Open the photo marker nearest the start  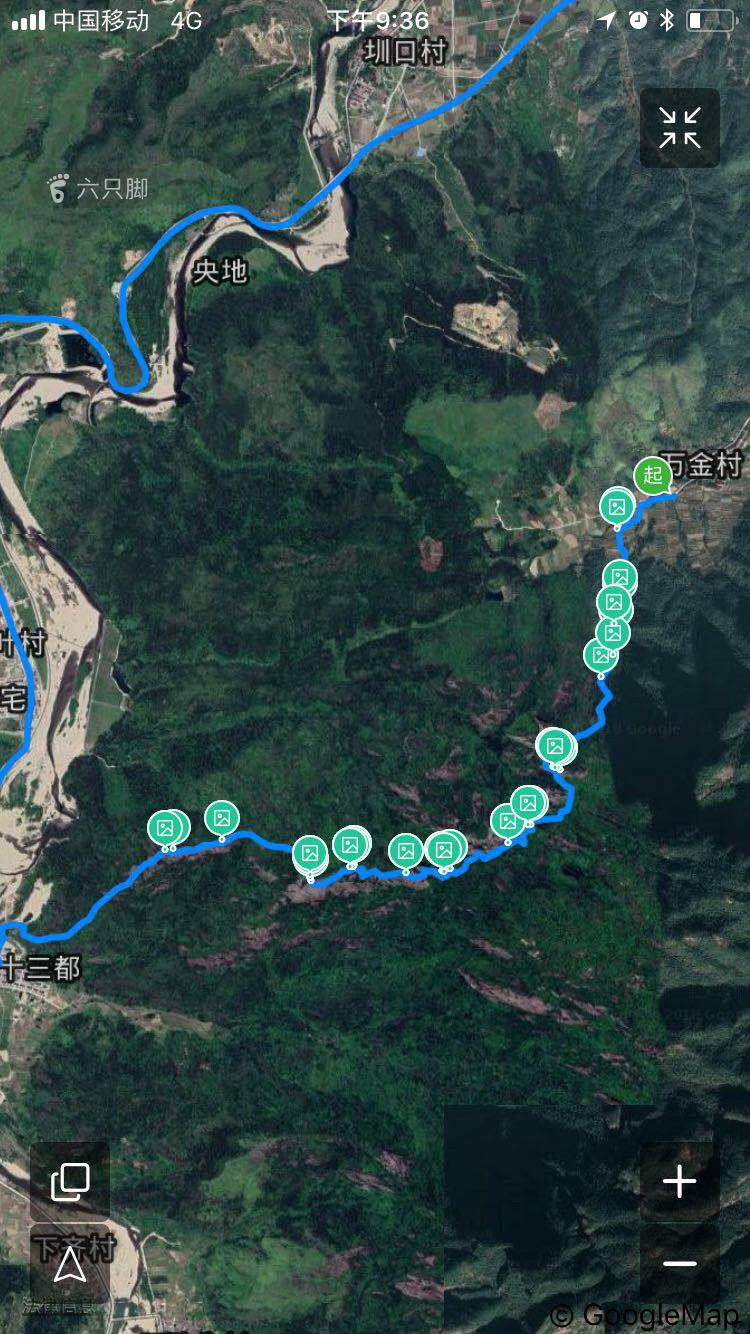(617, 506)
